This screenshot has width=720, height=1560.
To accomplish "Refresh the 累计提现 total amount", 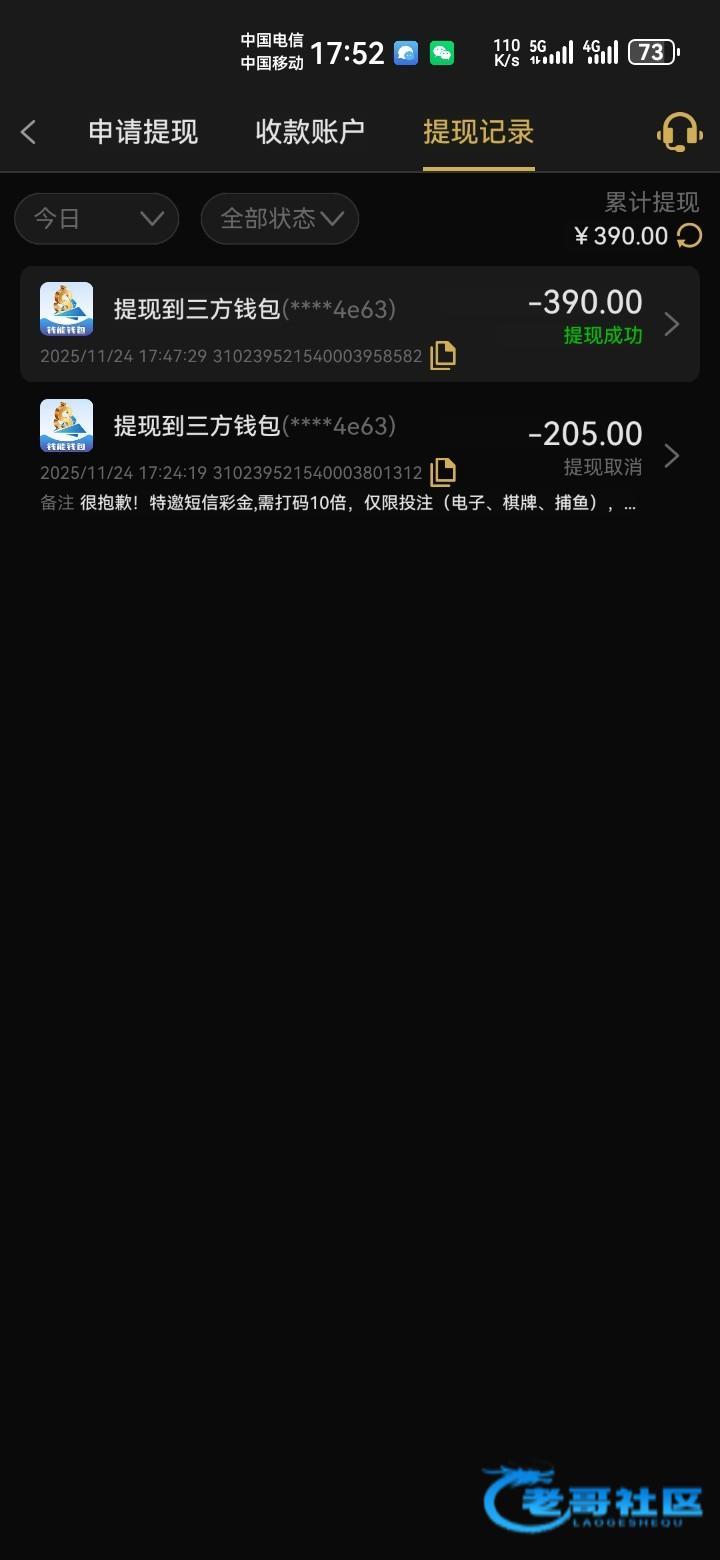I will [689, 236].
